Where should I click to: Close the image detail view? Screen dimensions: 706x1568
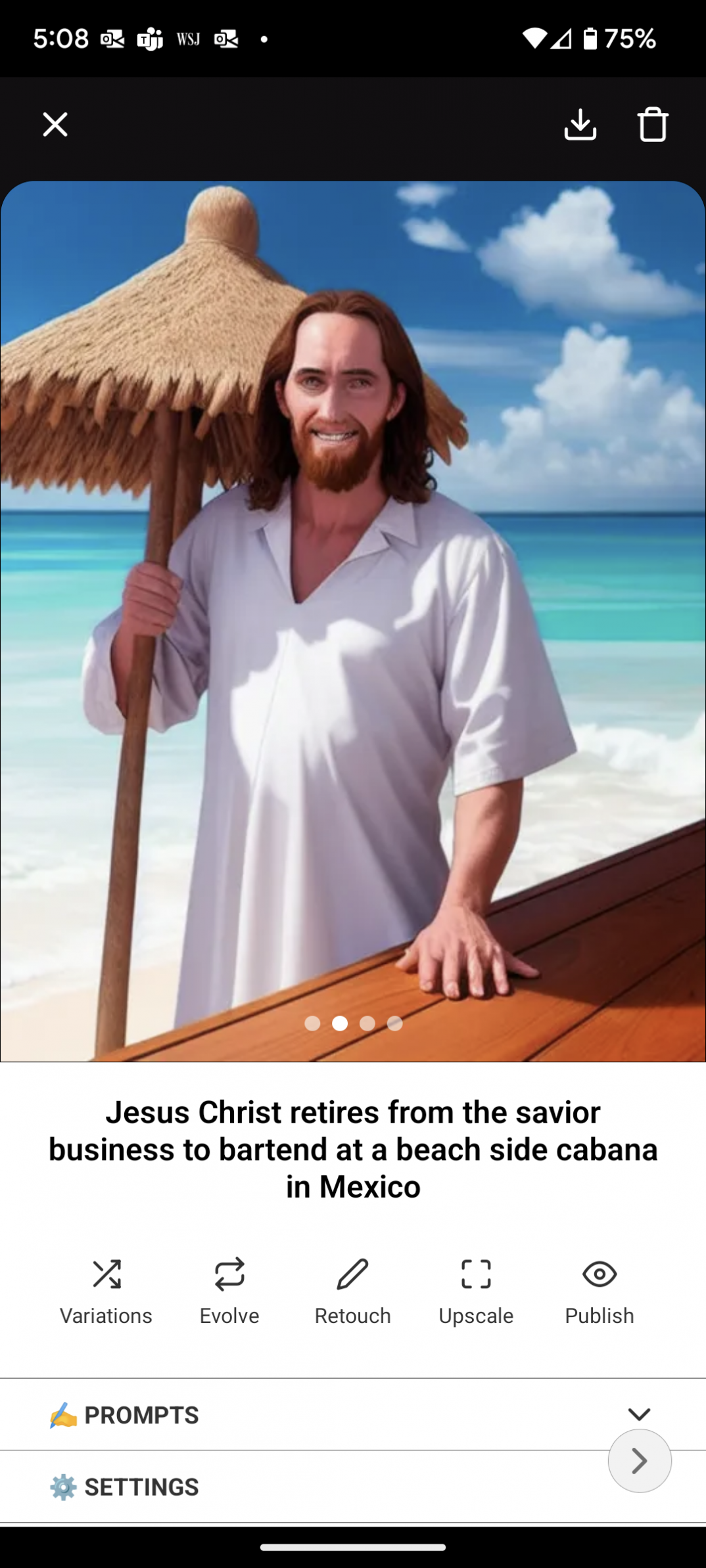[x=55, y=124]
